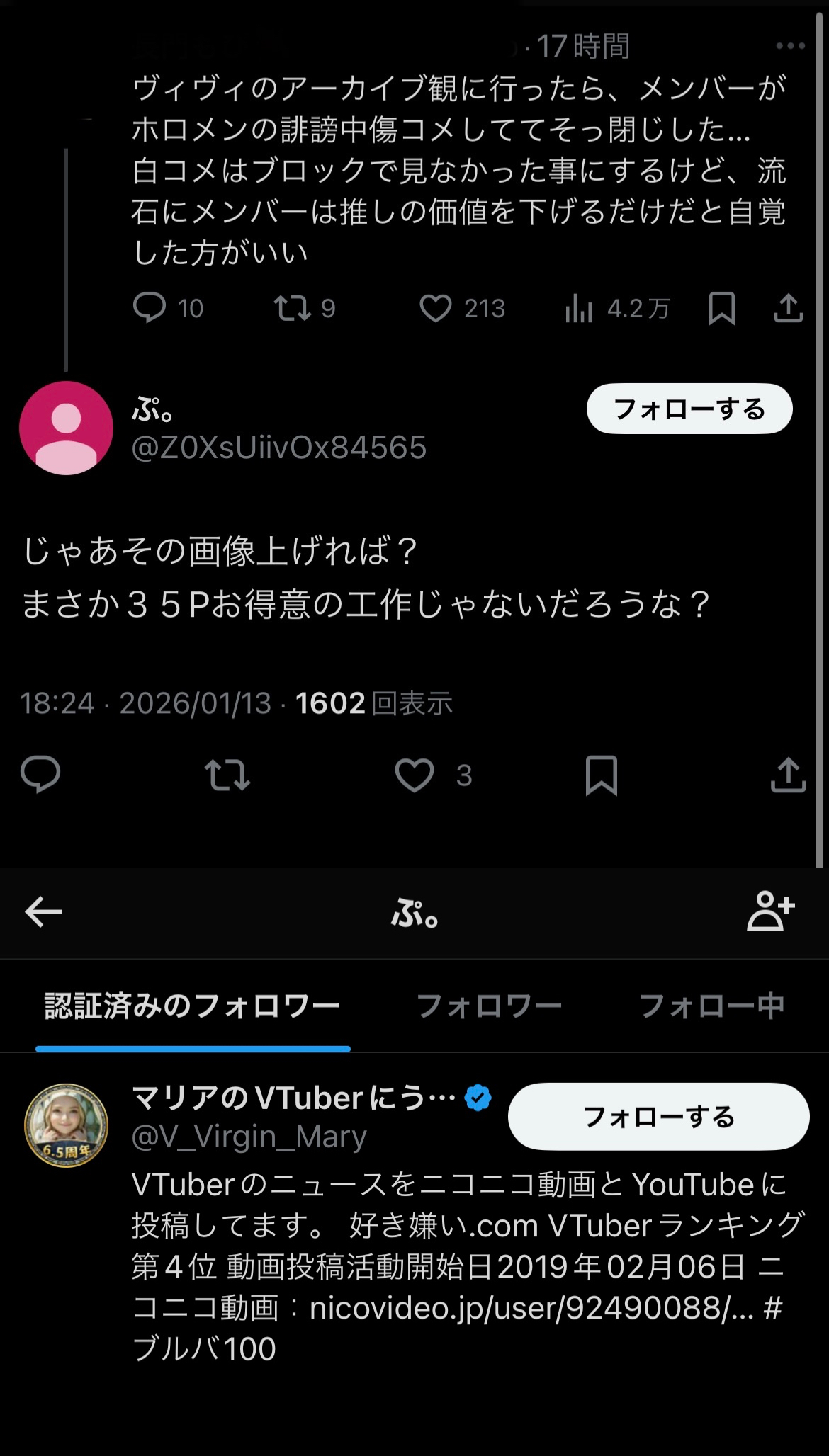Share ぷ。's post from 18:24
The width and height of the screenshot is (829, 1456).
(x=788, y=774)
